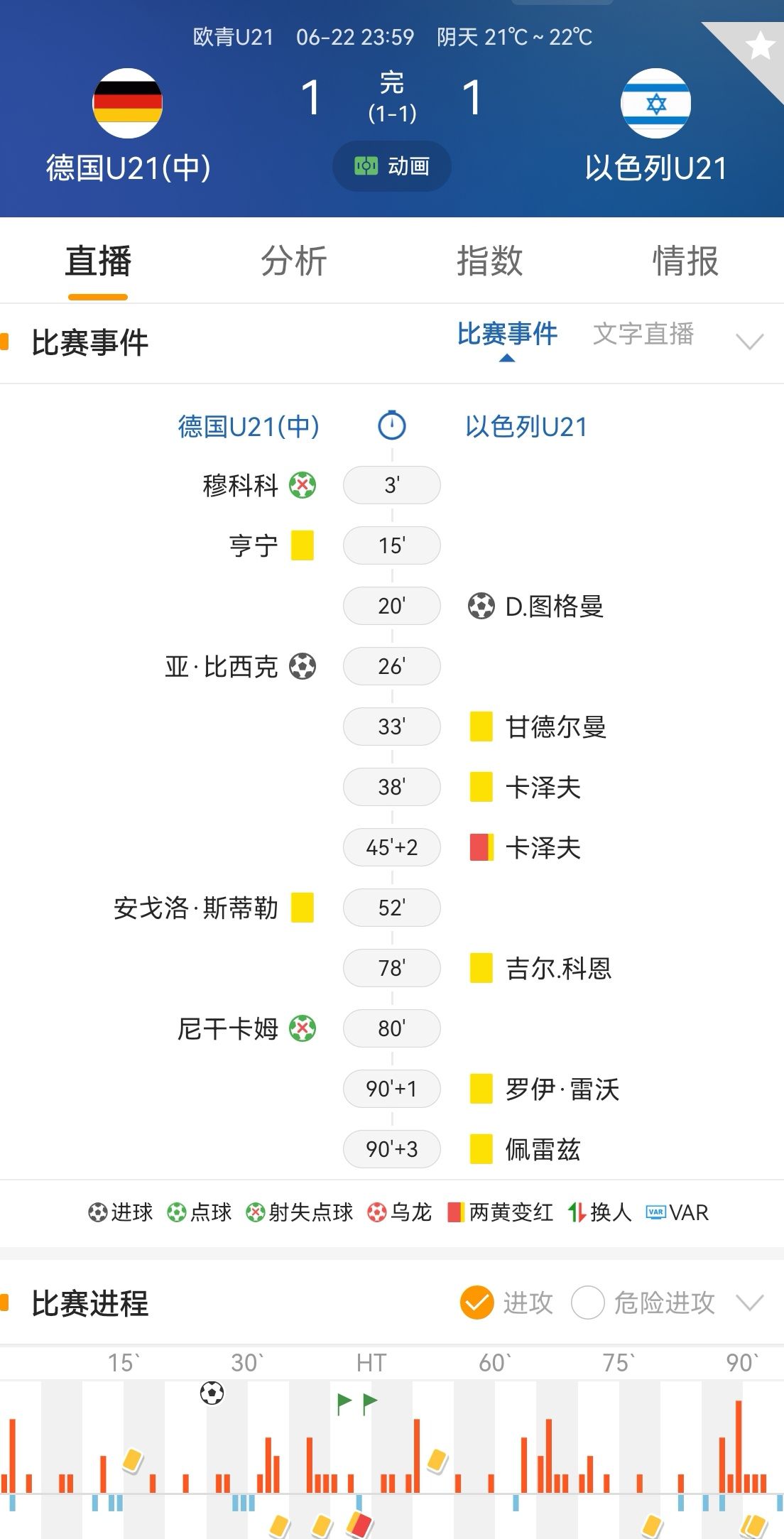Show 文字直播 text commentary

(x=643, y=334)
